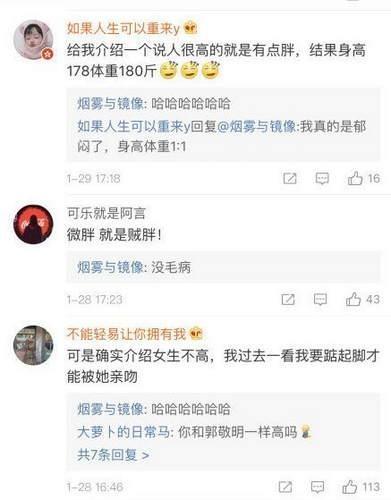Open username 可乐就是阿言
The width and height of the screenshot is (391, 500).
(106, 213)
